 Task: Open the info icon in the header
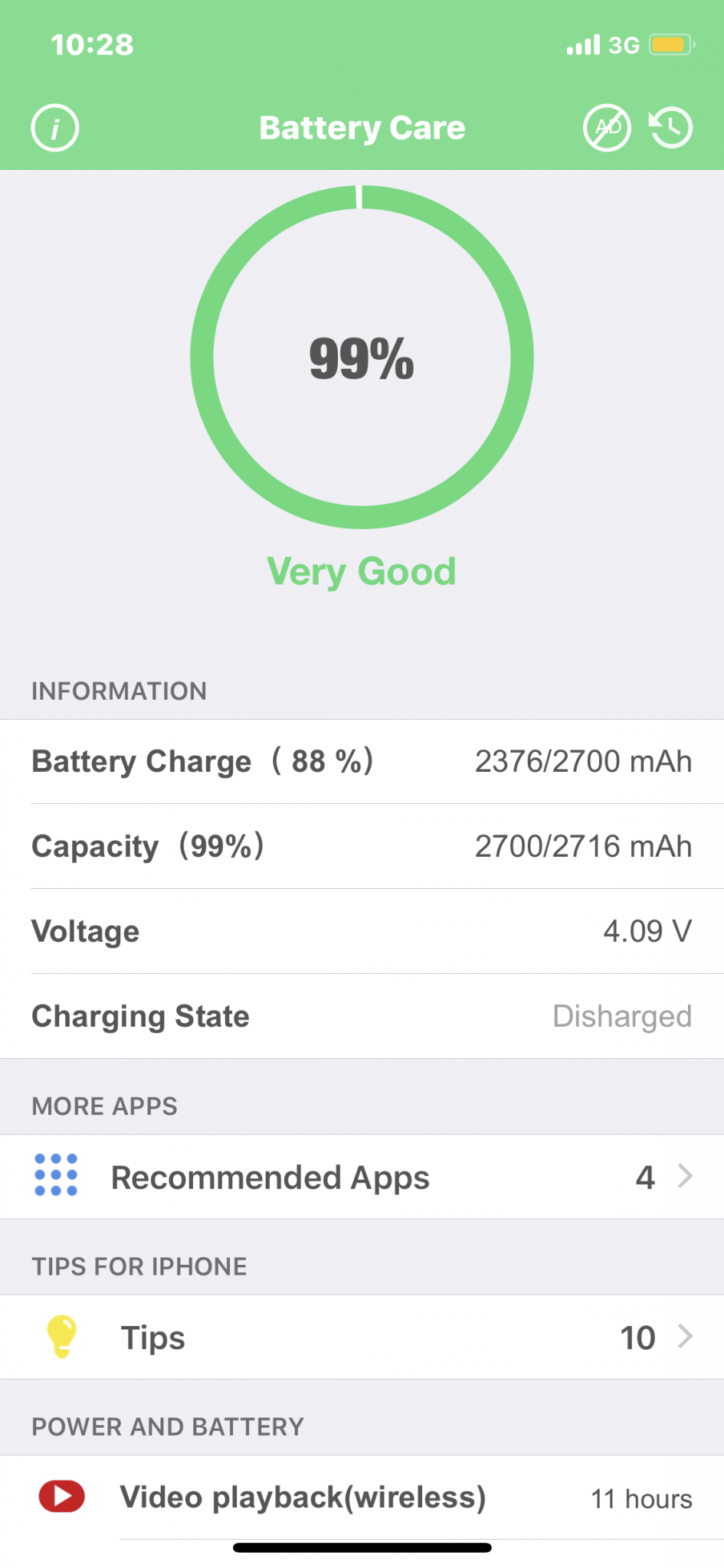[x=55, y=128]
